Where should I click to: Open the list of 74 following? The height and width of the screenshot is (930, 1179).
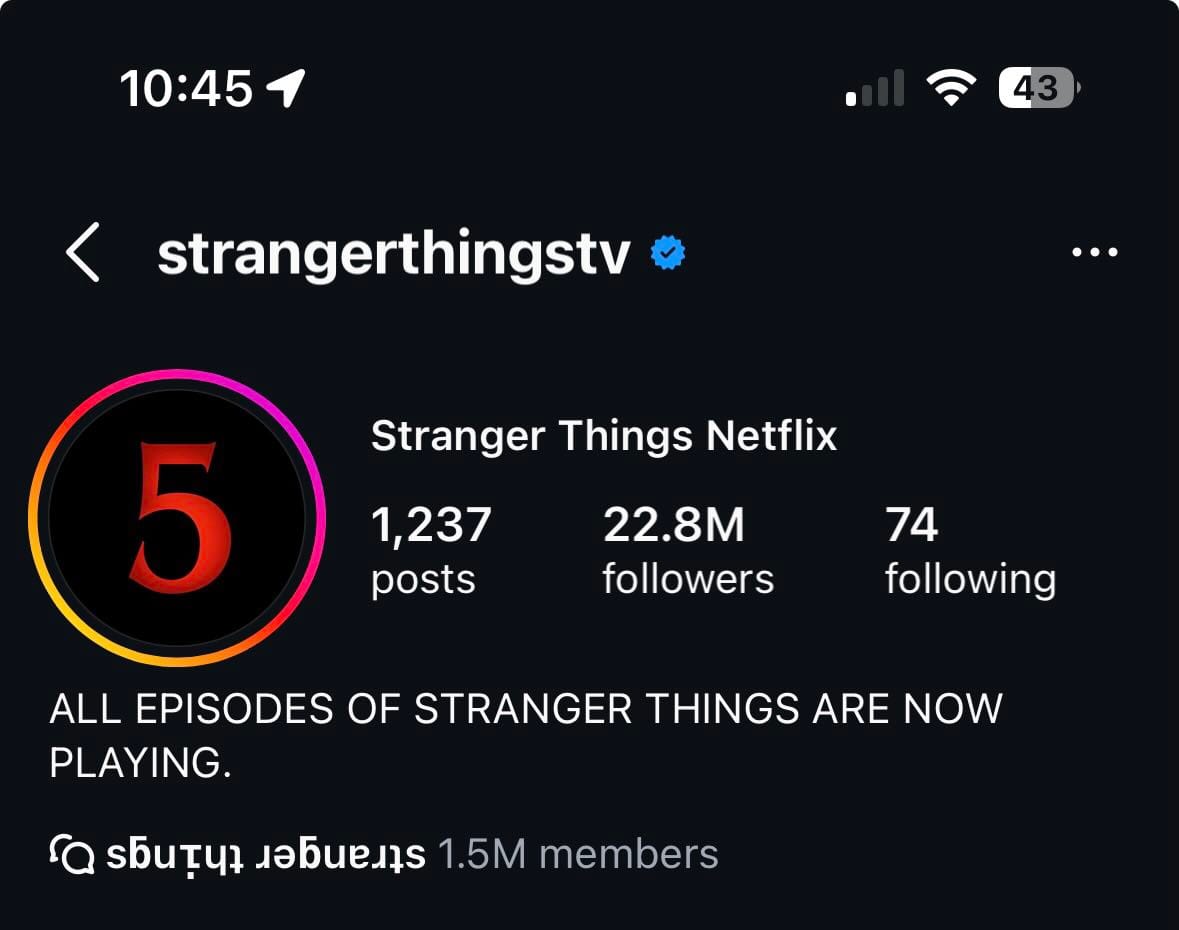point(969,551)
